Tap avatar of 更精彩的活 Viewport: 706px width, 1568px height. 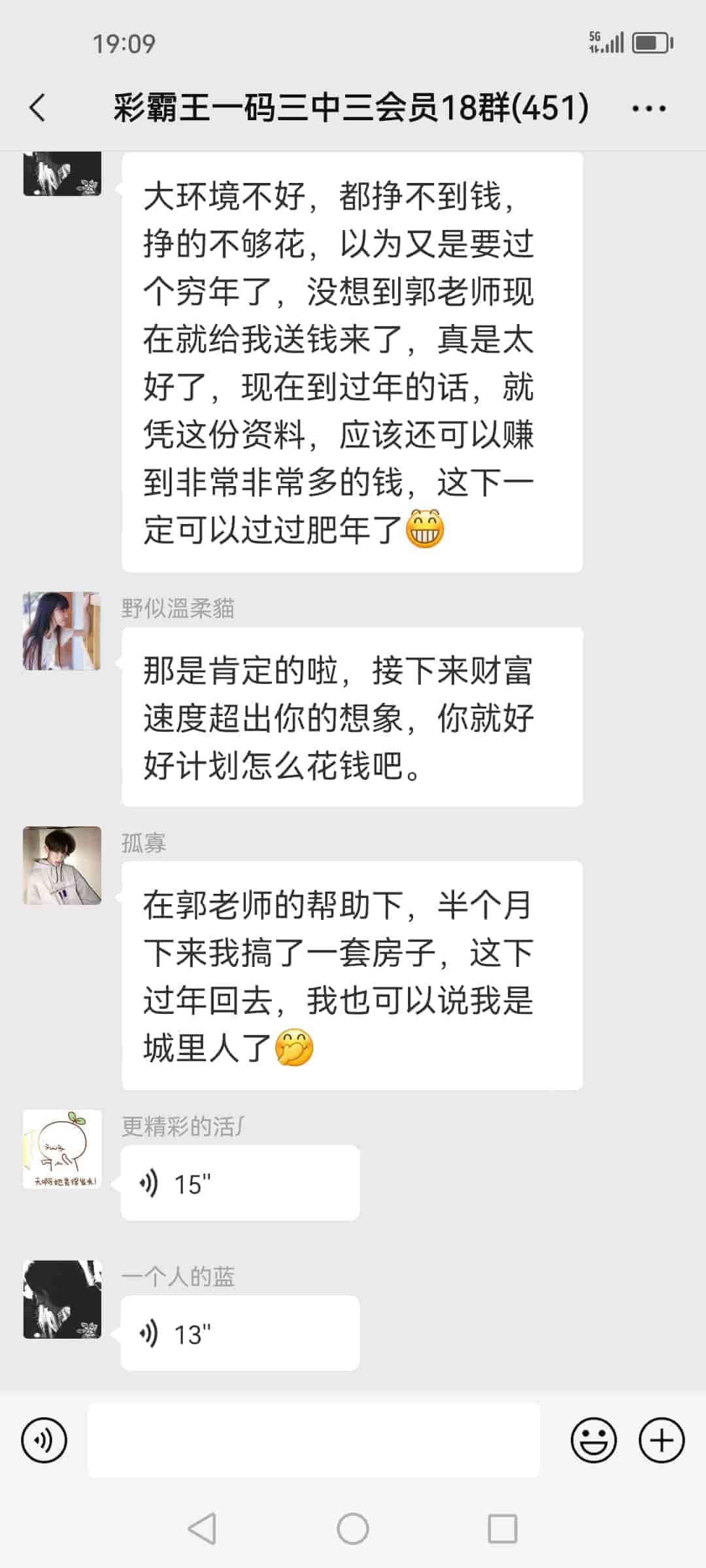coord(62,1149)
